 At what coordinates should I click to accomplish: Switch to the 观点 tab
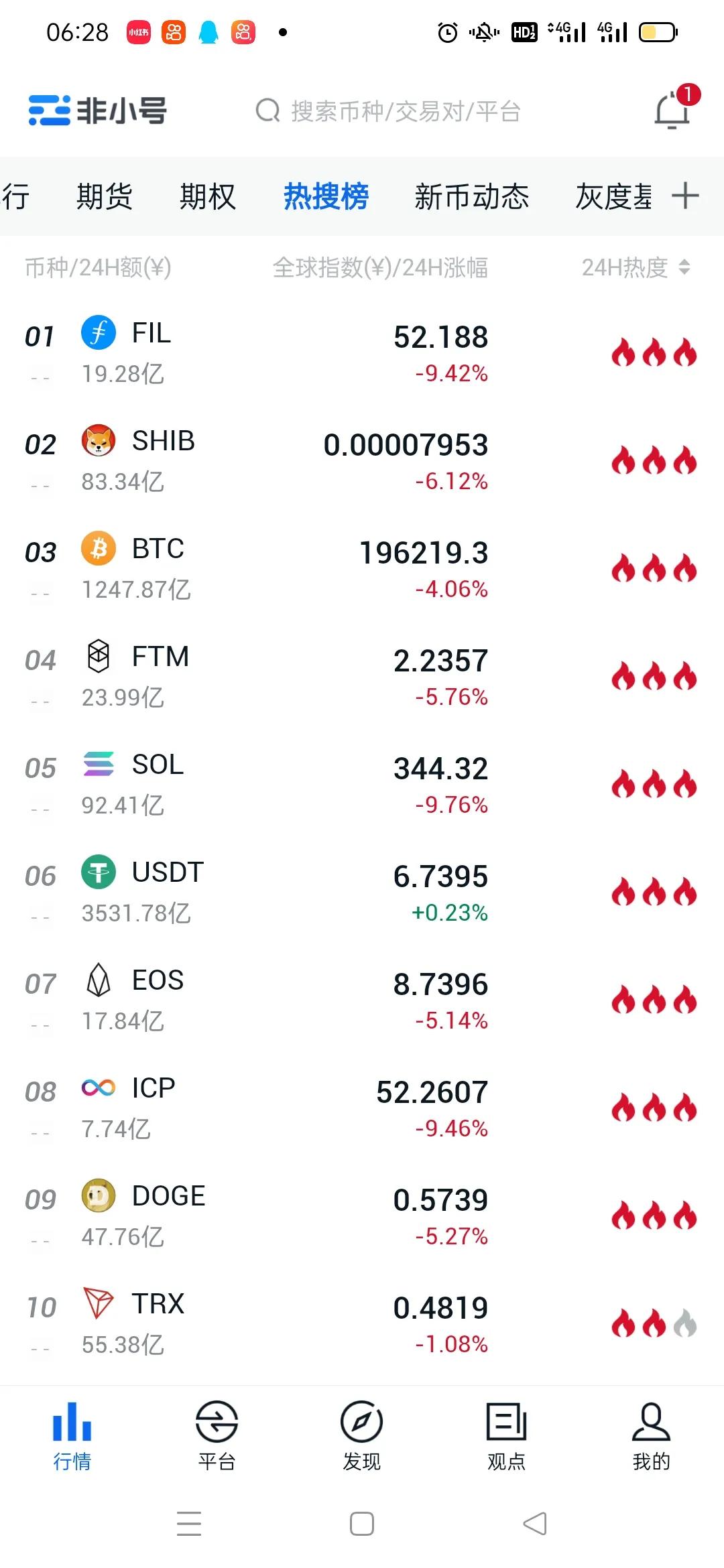click(506, 1435)
